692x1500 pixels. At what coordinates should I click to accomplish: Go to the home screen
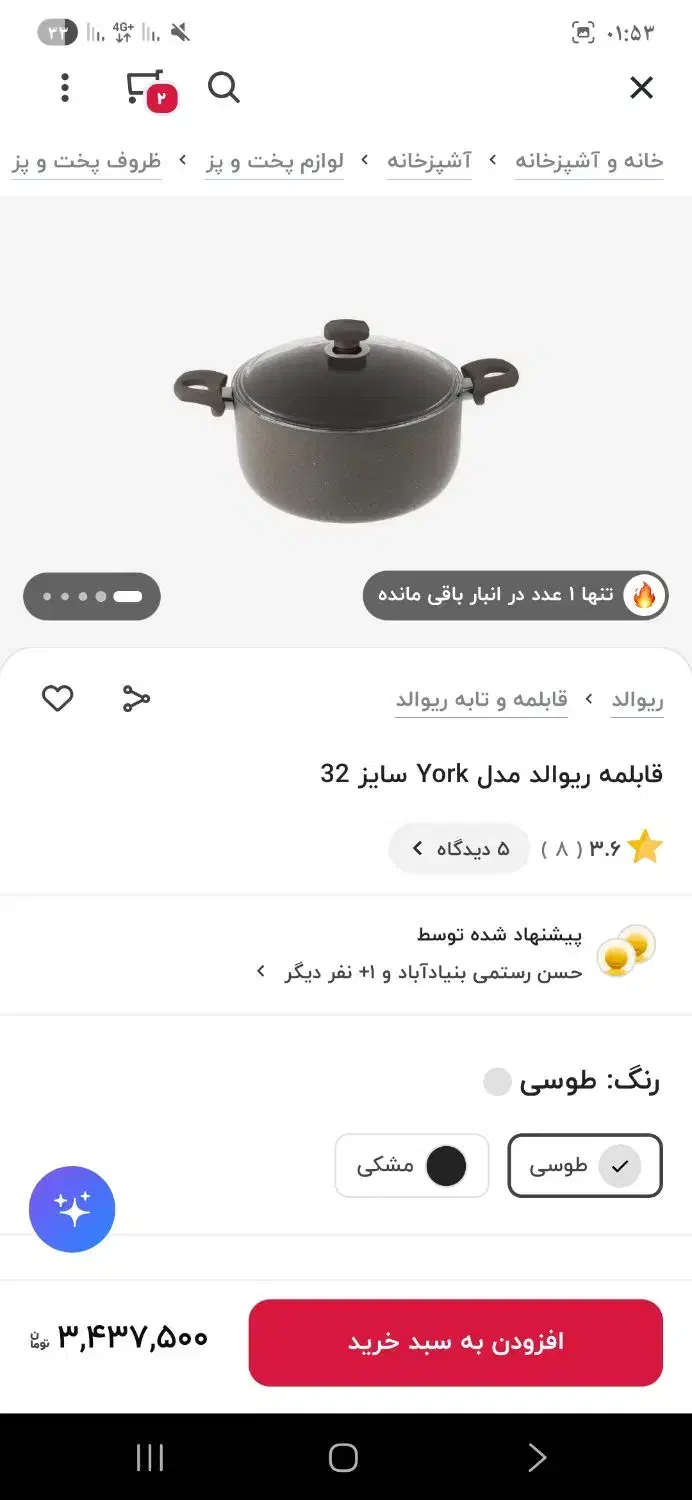(x=343, y=1457)
